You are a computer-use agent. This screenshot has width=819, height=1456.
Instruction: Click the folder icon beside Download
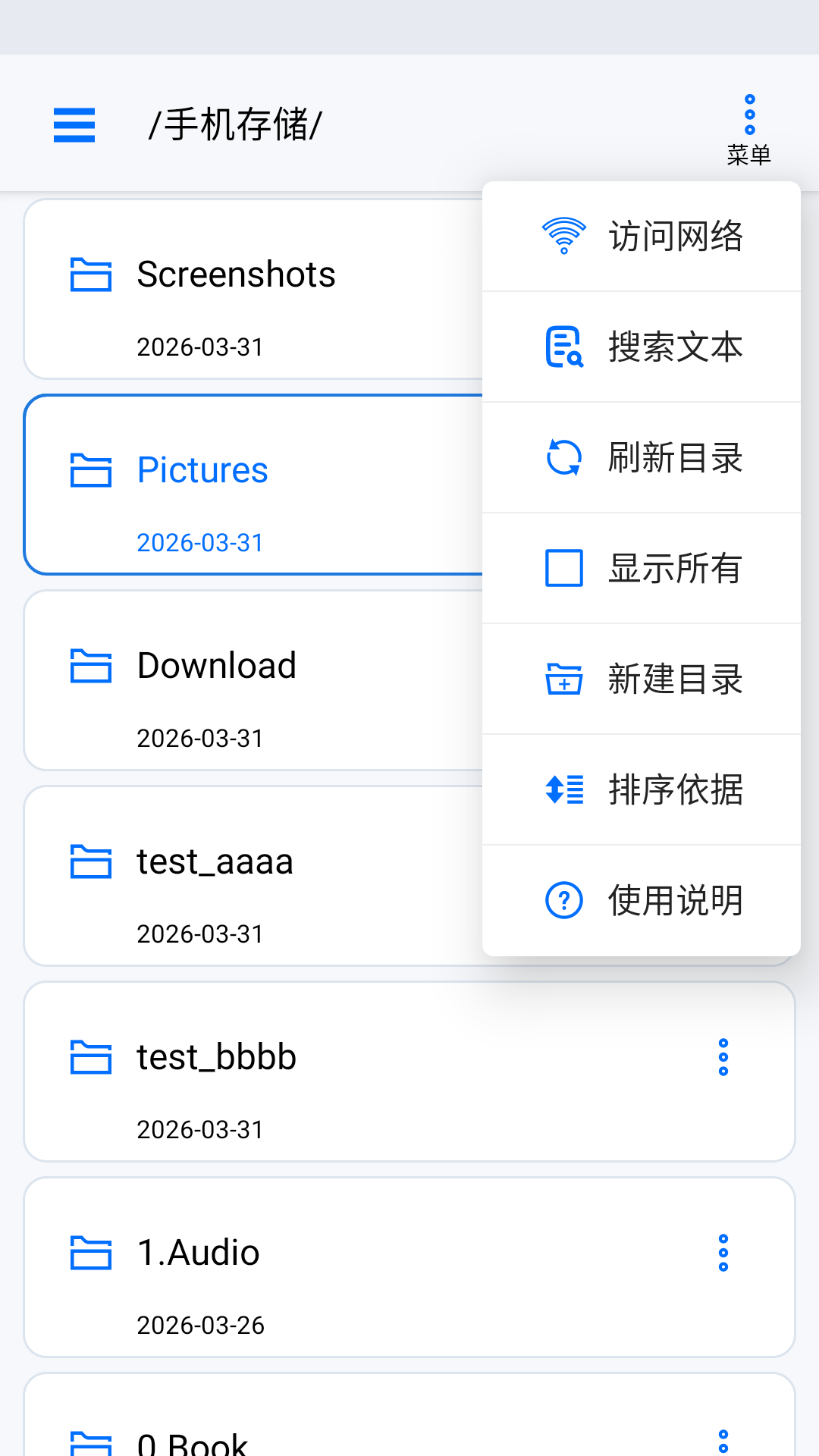click(x=90, y=666)
